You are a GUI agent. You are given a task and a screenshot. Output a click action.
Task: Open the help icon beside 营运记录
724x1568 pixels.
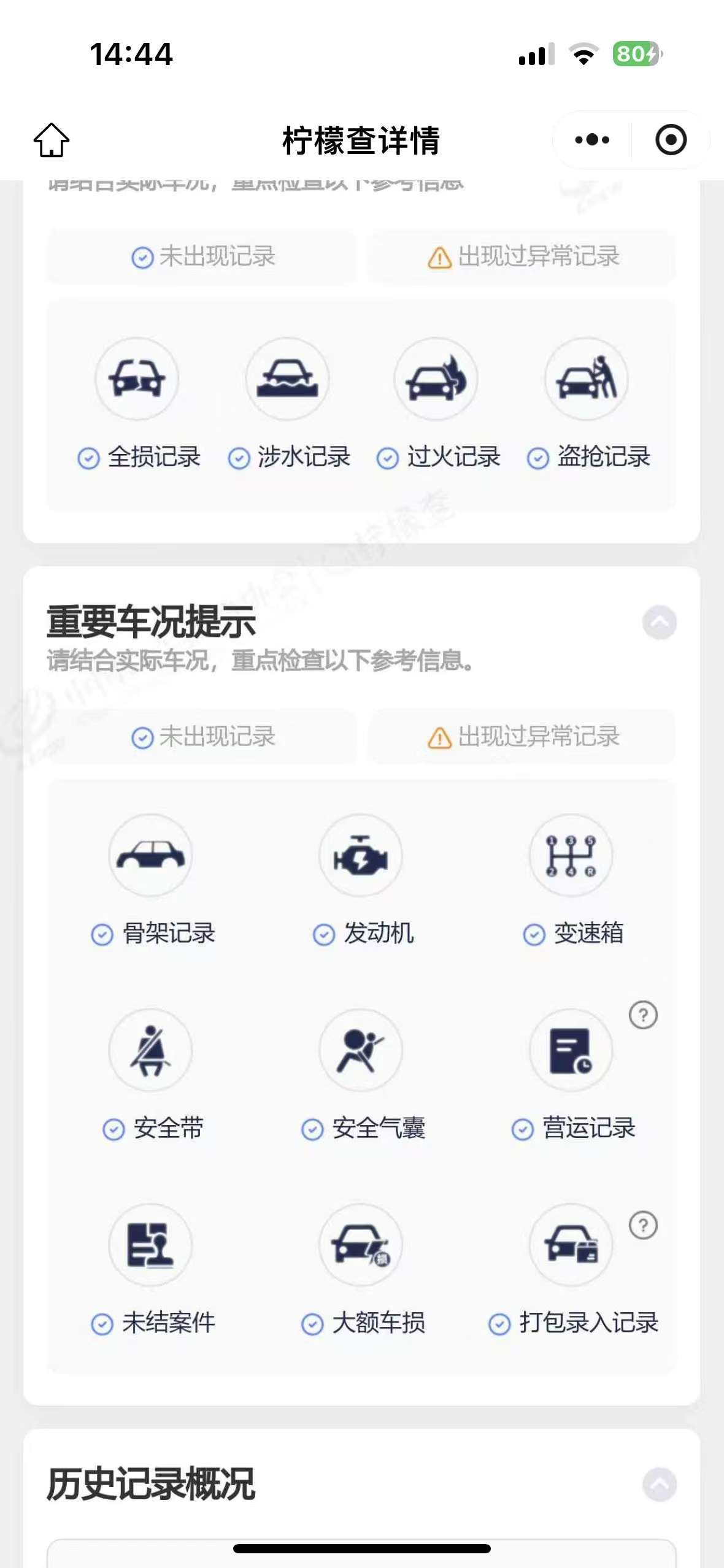pos(643,1015)
